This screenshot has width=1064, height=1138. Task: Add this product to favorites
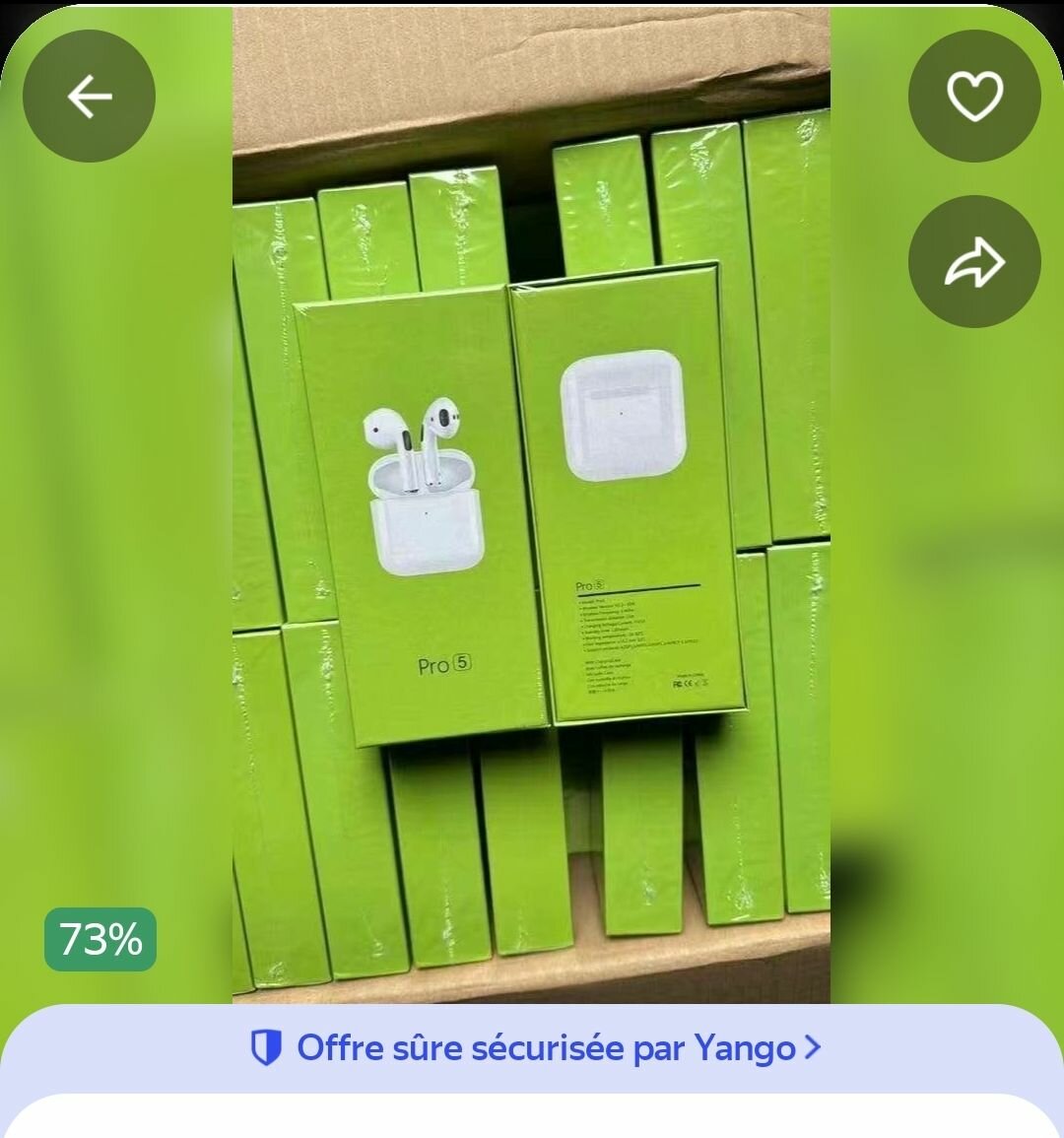click(974, 97)
